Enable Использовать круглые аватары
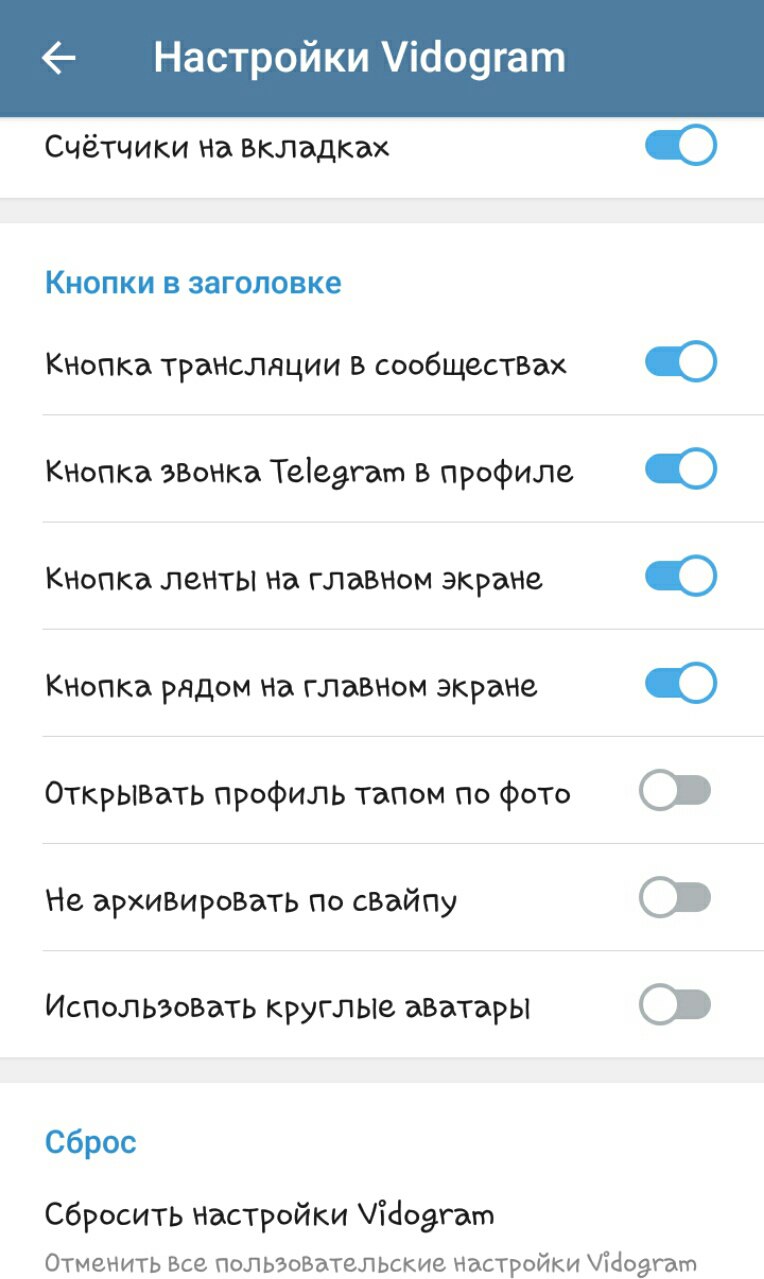 (x=675, y=1005)
